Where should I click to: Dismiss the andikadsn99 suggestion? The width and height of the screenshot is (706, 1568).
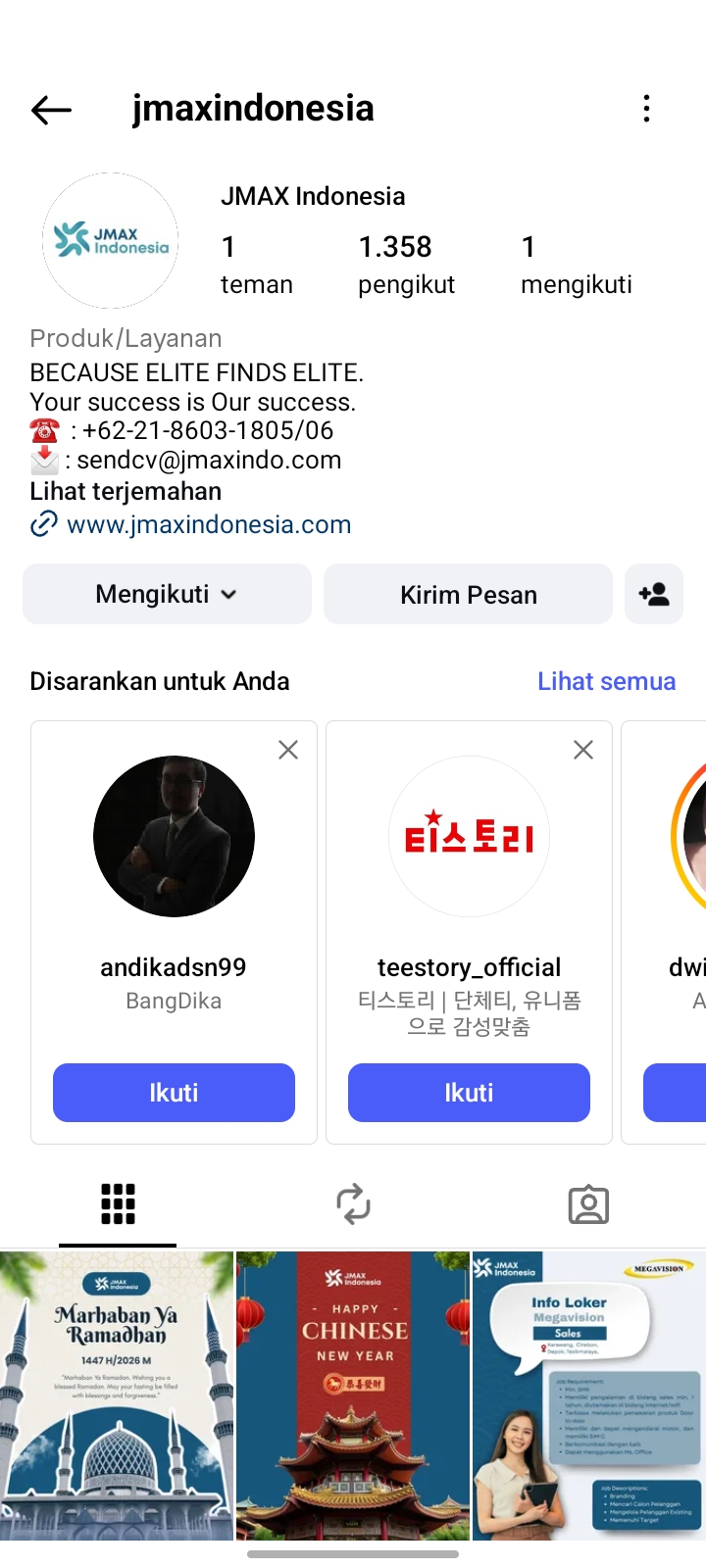[288, 750]
